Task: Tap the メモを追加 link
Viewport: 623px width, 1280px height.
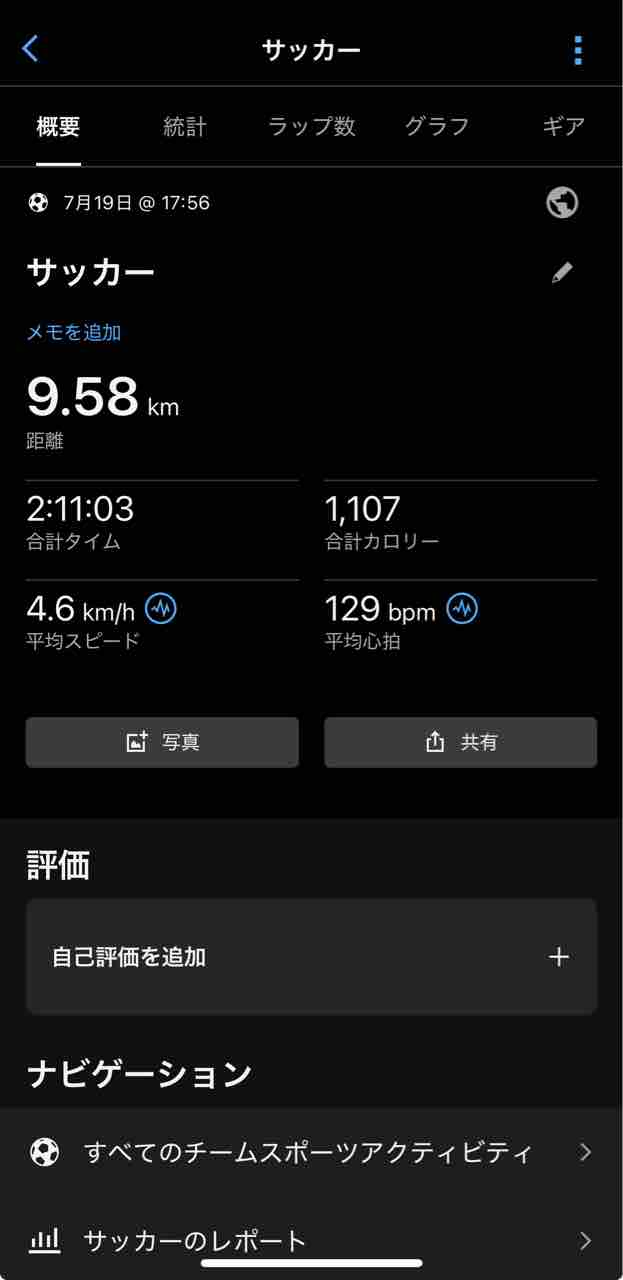Action: click(74, 332)
